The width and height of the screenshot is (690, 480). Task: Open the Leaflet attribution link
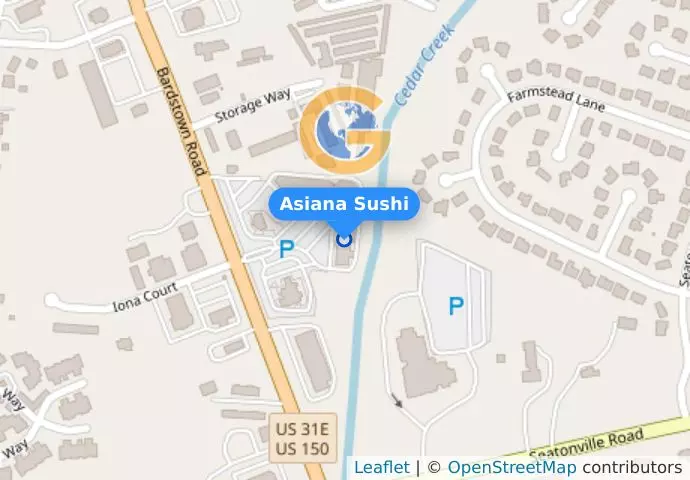click(x=381, y=467)
